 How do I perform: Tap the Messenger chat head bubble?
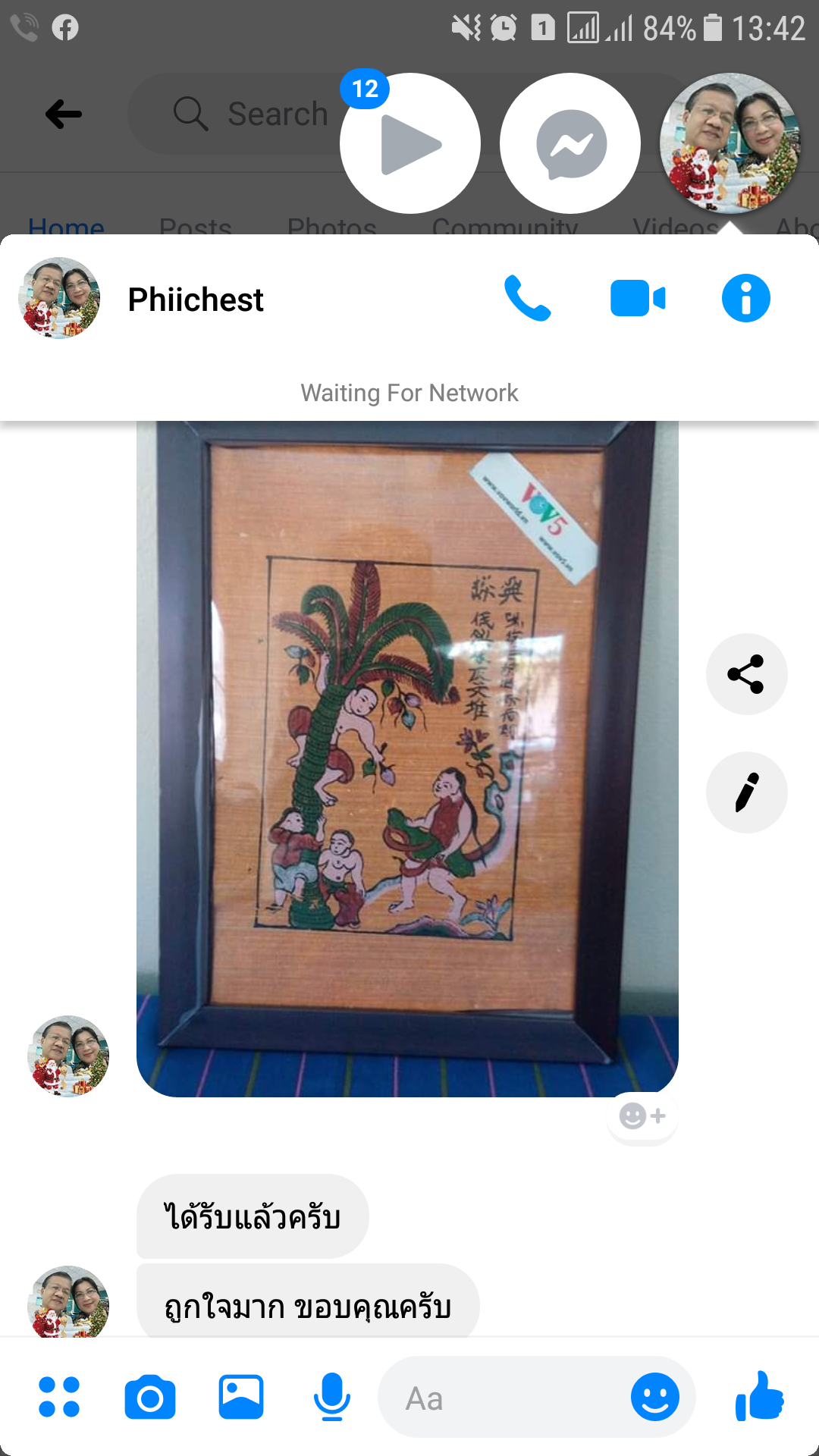(x=570, y=143)
